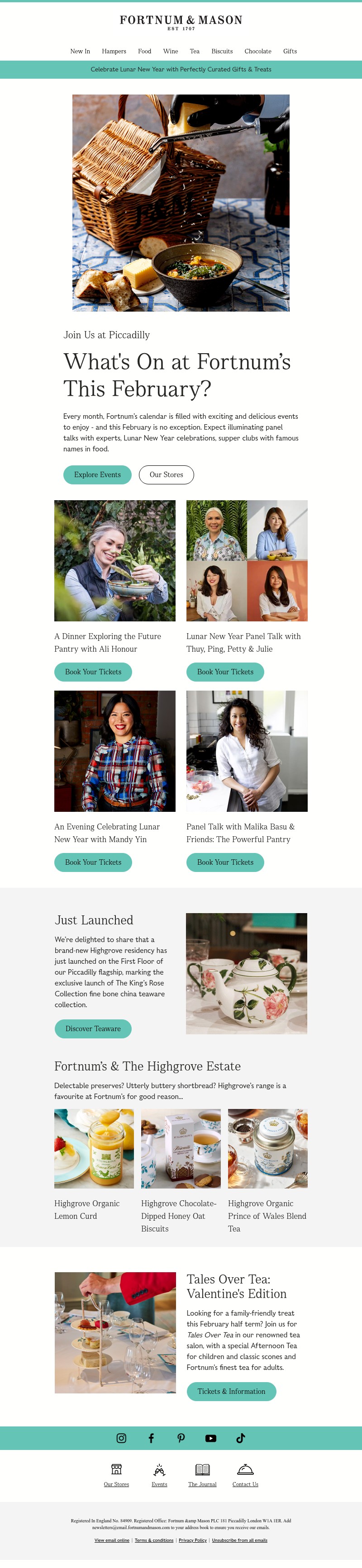The width and height of the screenshot is (362, 1568).
Task: Select the Chocolate navigation link
Action: pyautogui.click(x=258, y=51)
